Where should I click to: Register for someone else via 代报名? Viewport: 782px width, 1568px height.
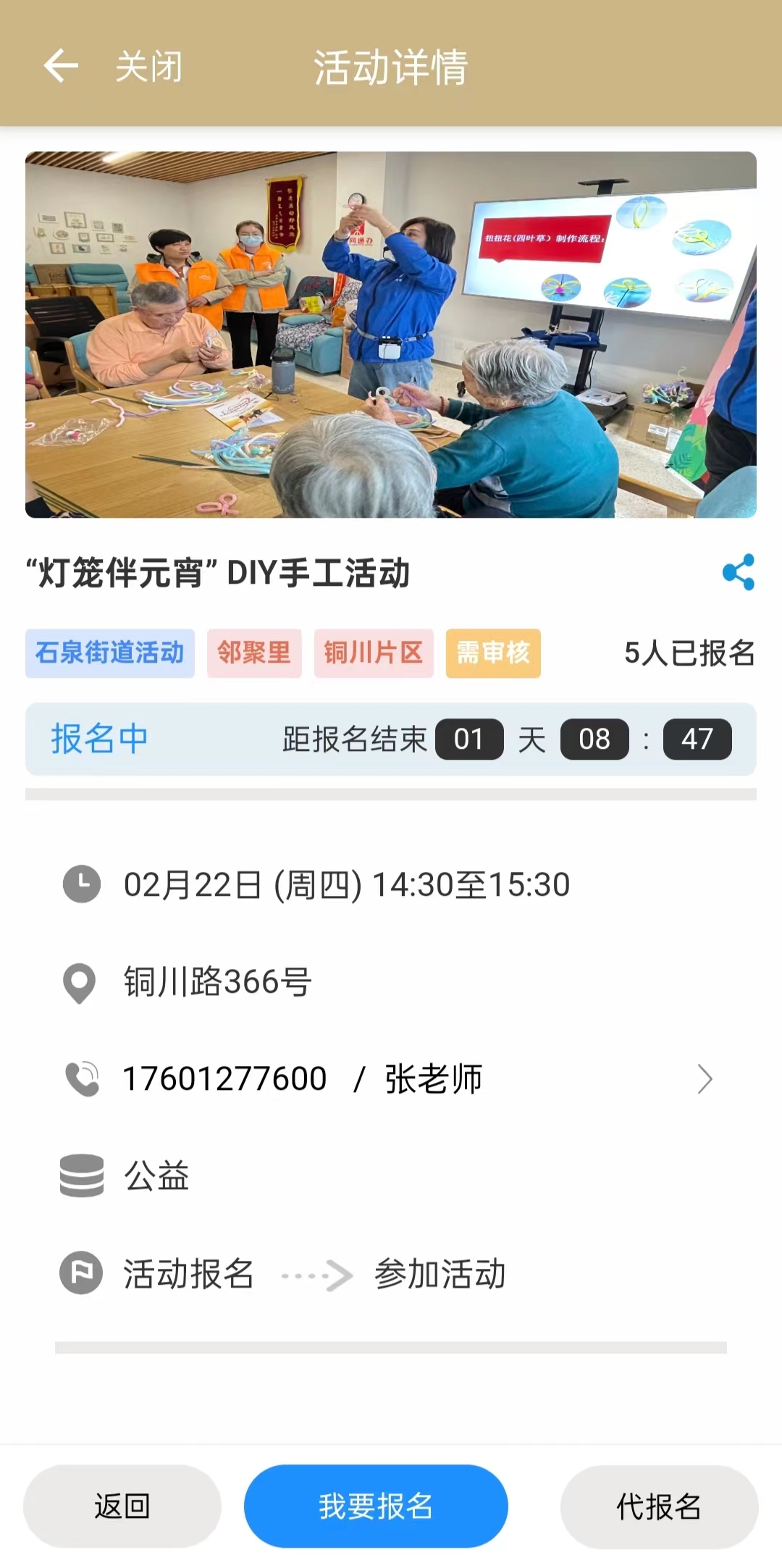[659, 1506]
